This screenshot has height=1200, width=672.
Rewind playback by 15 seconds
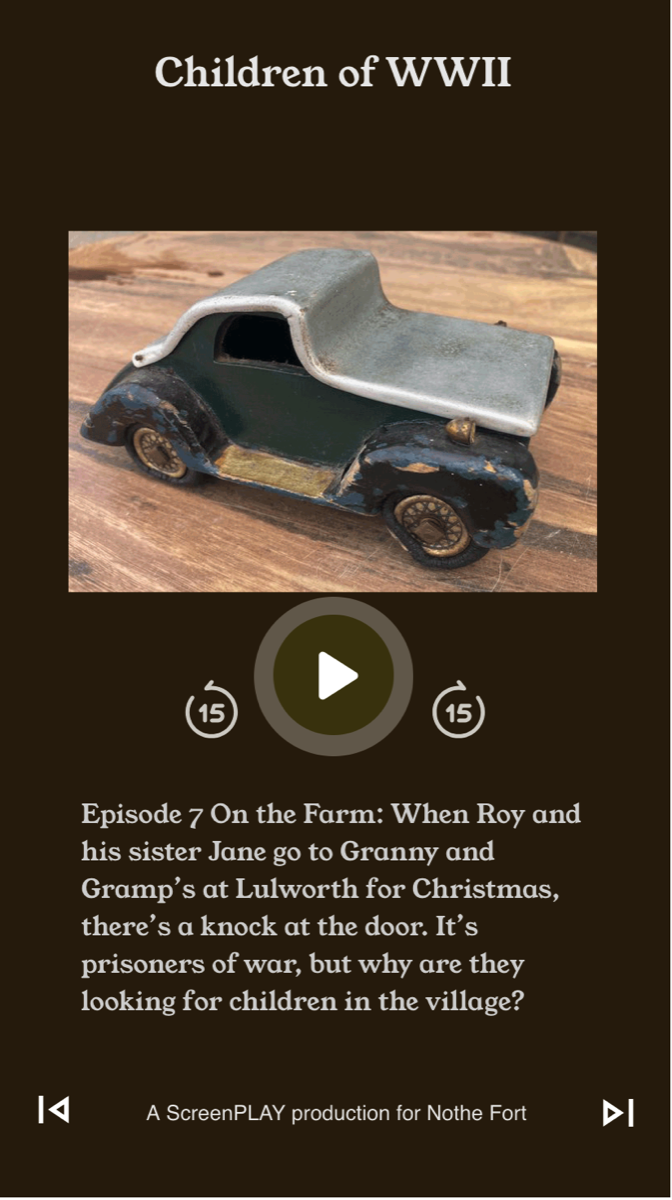click(211, 711)
